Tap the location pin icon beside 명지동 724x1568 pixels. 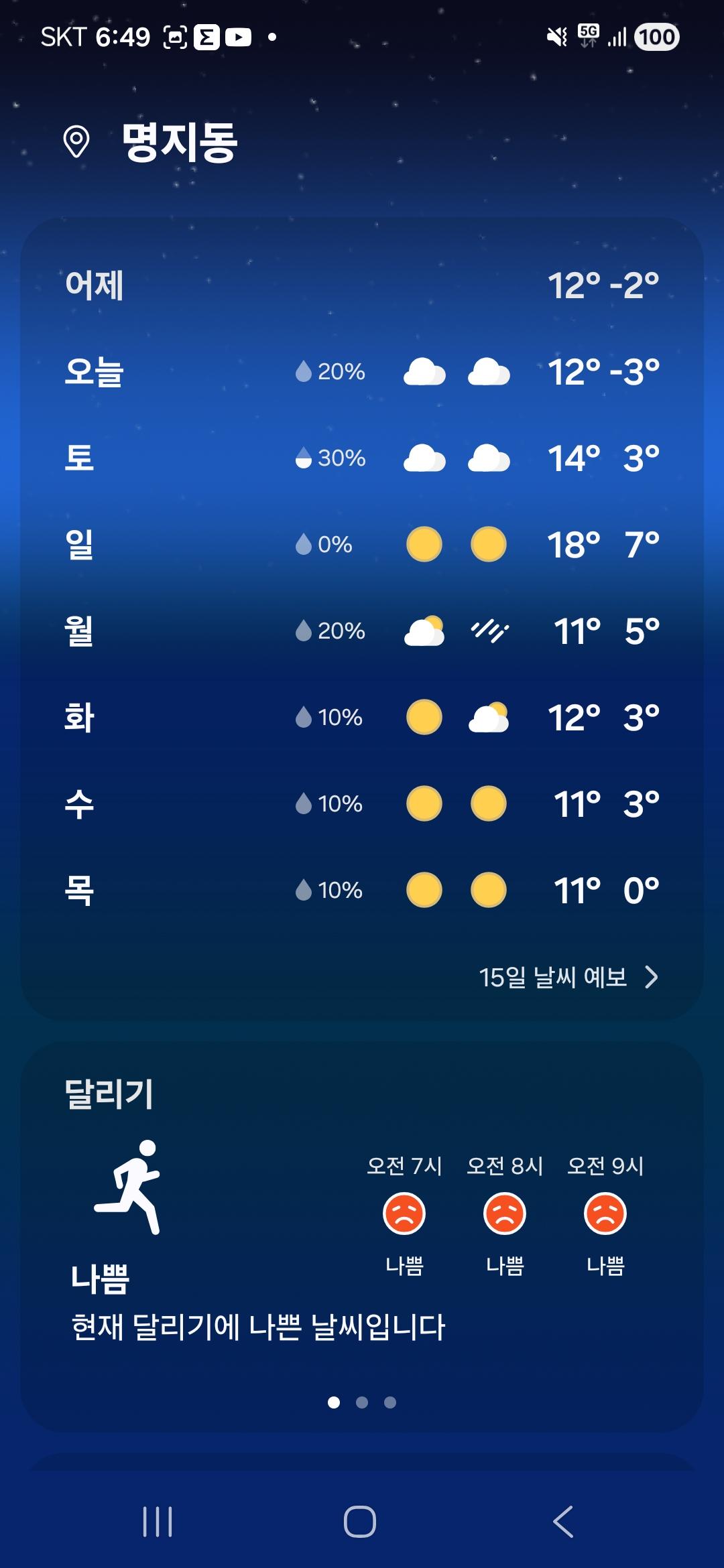coord(76,139)
